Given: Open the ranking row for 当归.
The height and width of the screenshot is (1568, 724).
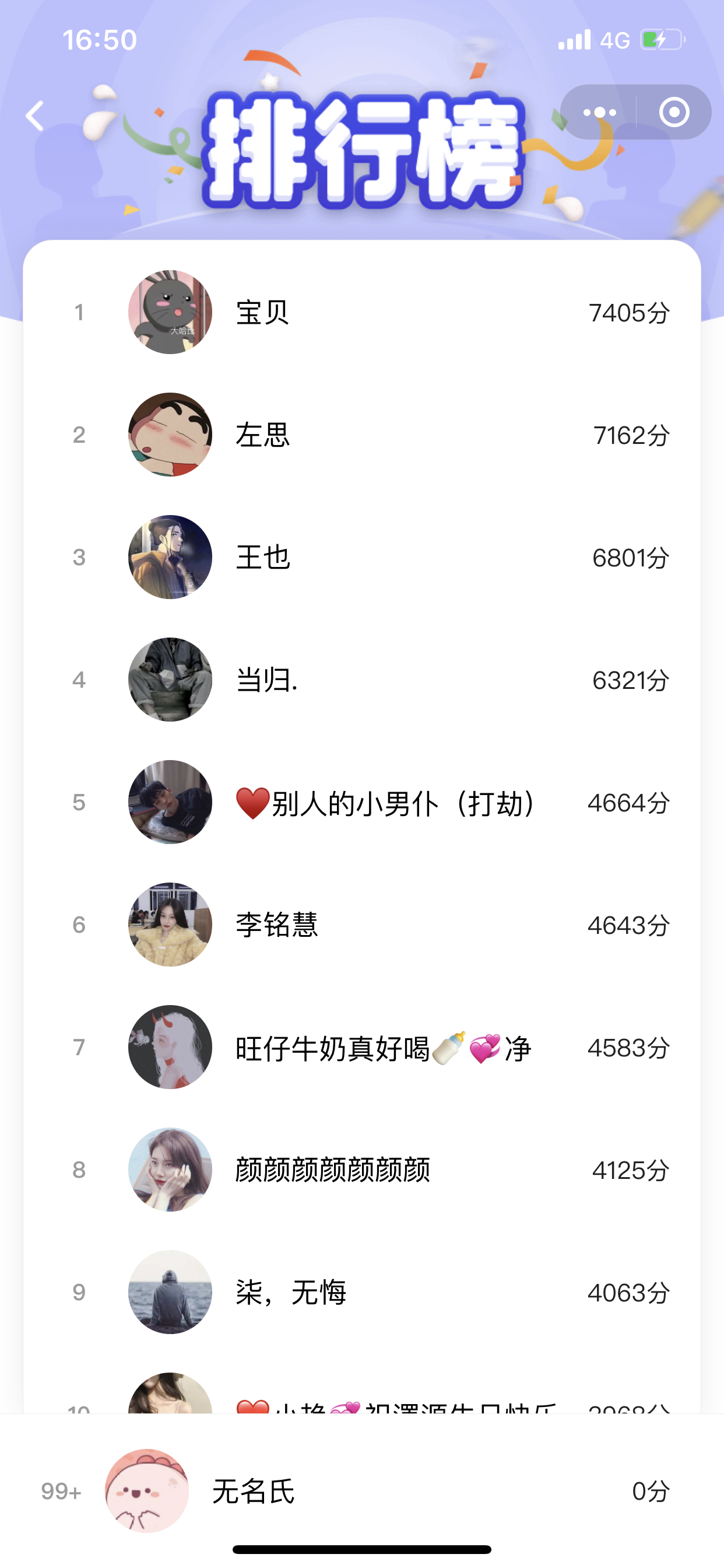Looking at the screenshot, I should (x=362, y=680).
